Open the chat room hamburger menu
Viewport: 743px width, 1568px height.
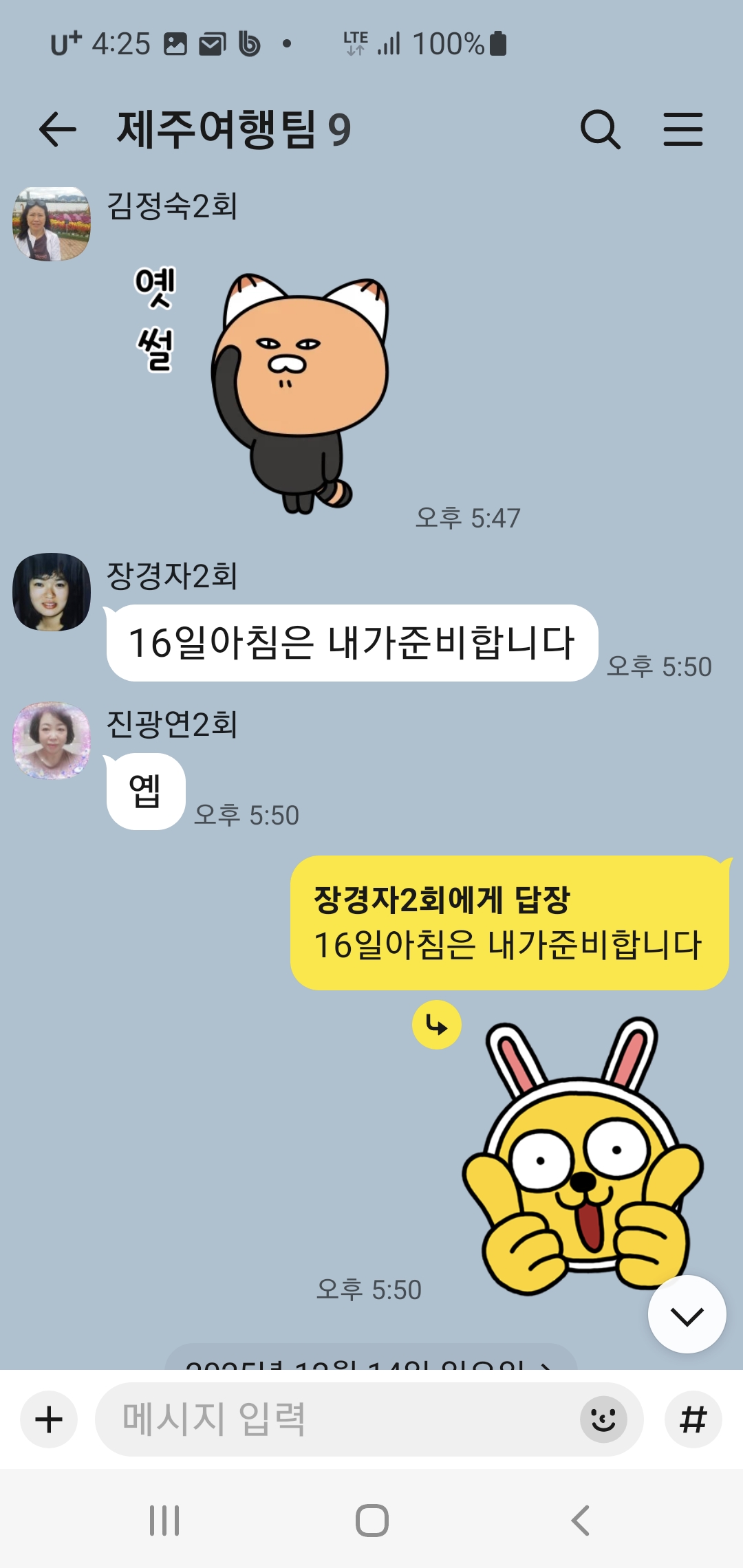click(682, 129)
